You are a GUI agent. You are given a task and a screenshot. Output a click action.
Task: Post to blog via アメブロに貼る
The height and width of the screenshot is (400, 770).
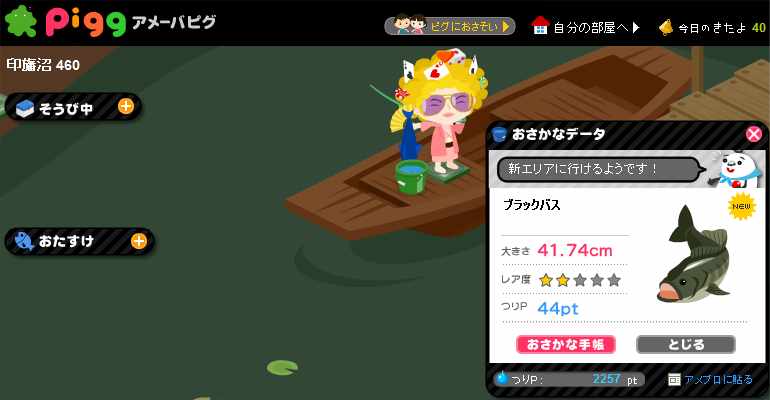pos(710,380)
